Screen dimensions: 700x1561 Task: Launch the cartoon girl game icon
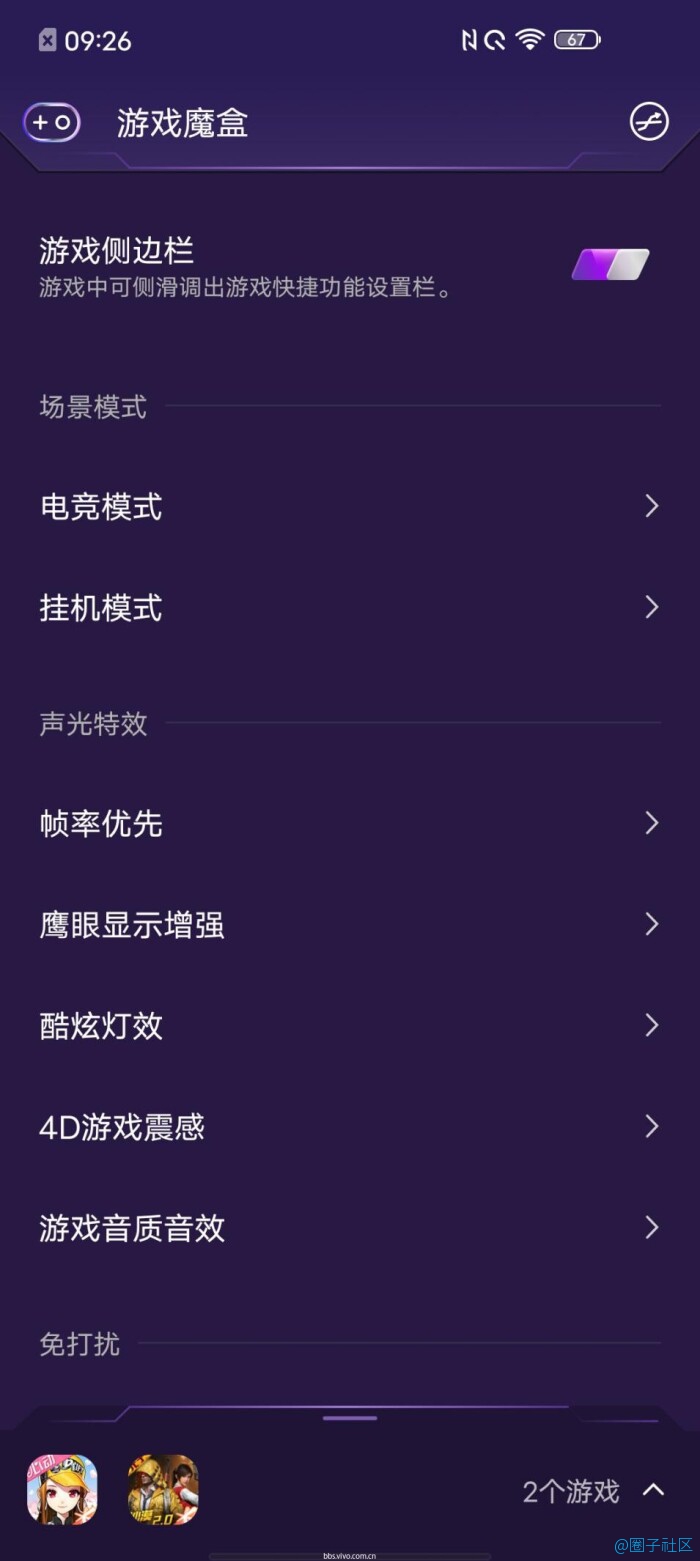pos(62,1490)
